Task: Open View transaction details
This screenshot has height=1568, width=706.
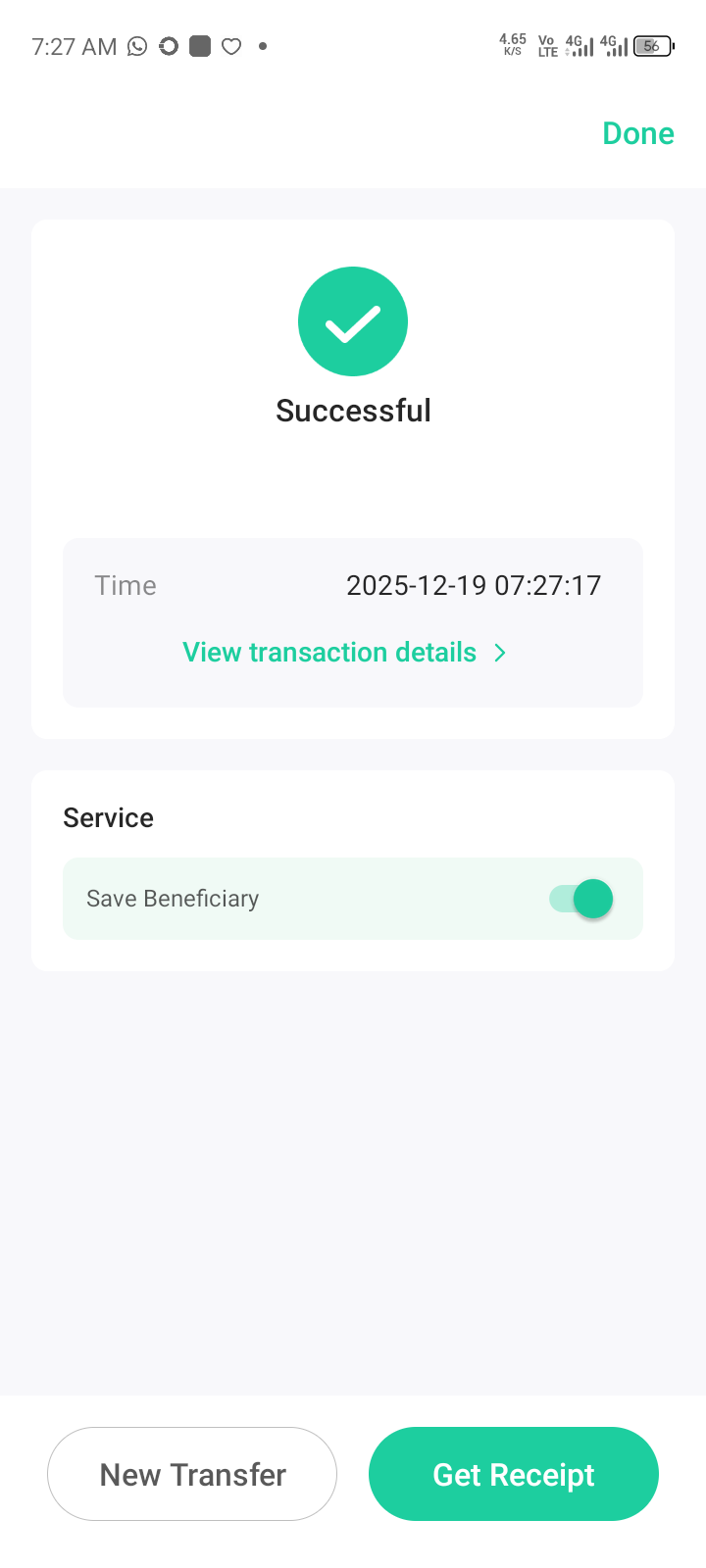Action: coord(343,653)
